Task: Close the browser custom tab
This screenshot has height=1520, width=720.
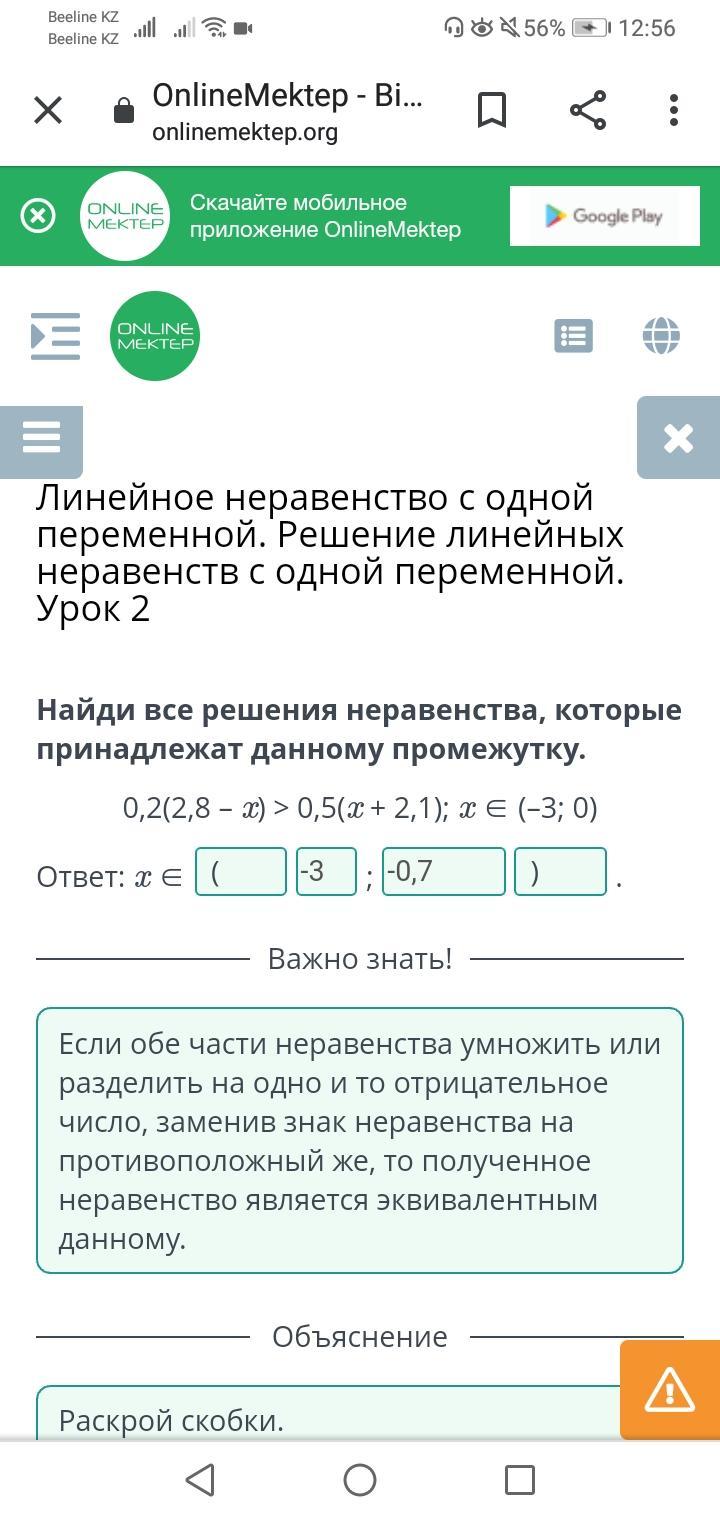Action: tap(48, 110)
